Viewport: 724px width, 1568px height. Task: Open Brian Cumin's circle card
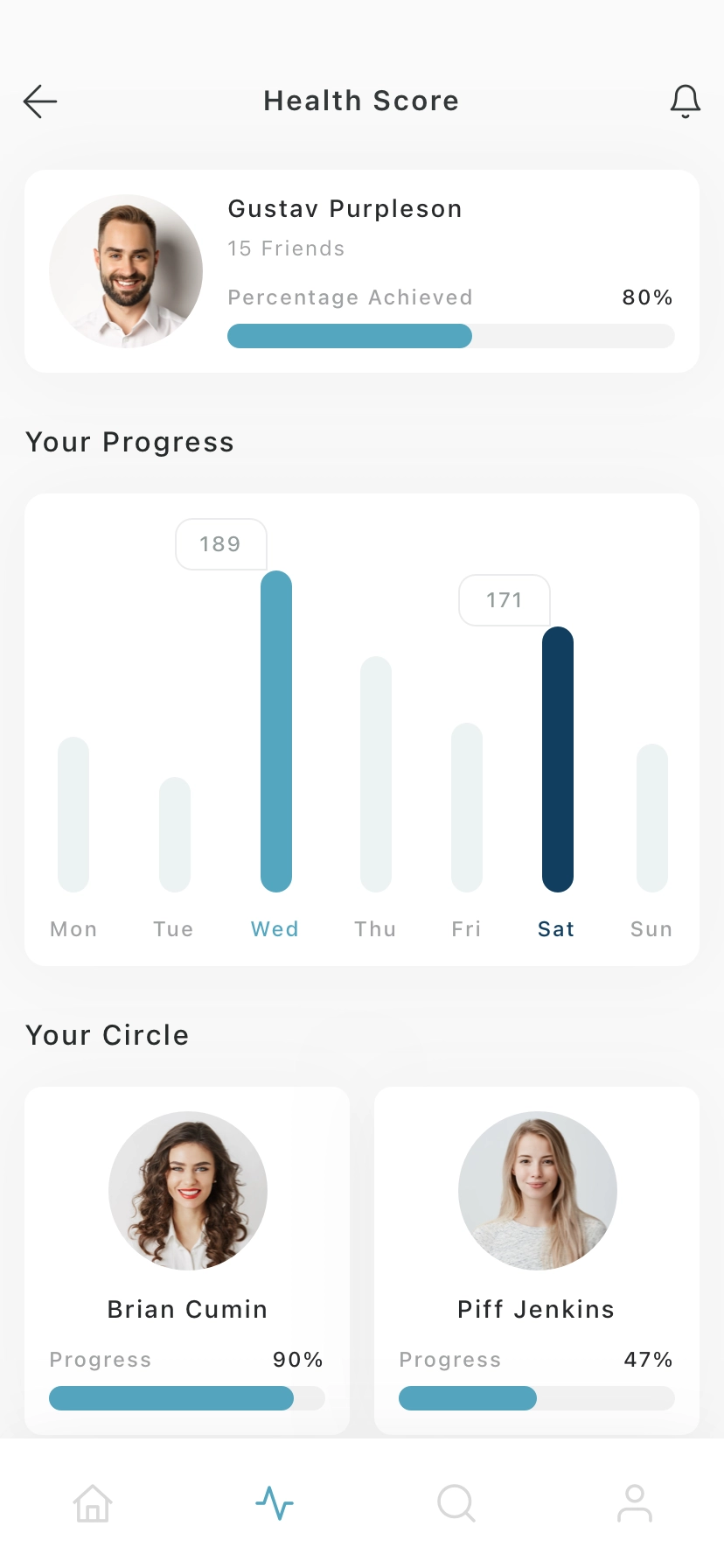pyautogui.click(x=187, y=1260)
